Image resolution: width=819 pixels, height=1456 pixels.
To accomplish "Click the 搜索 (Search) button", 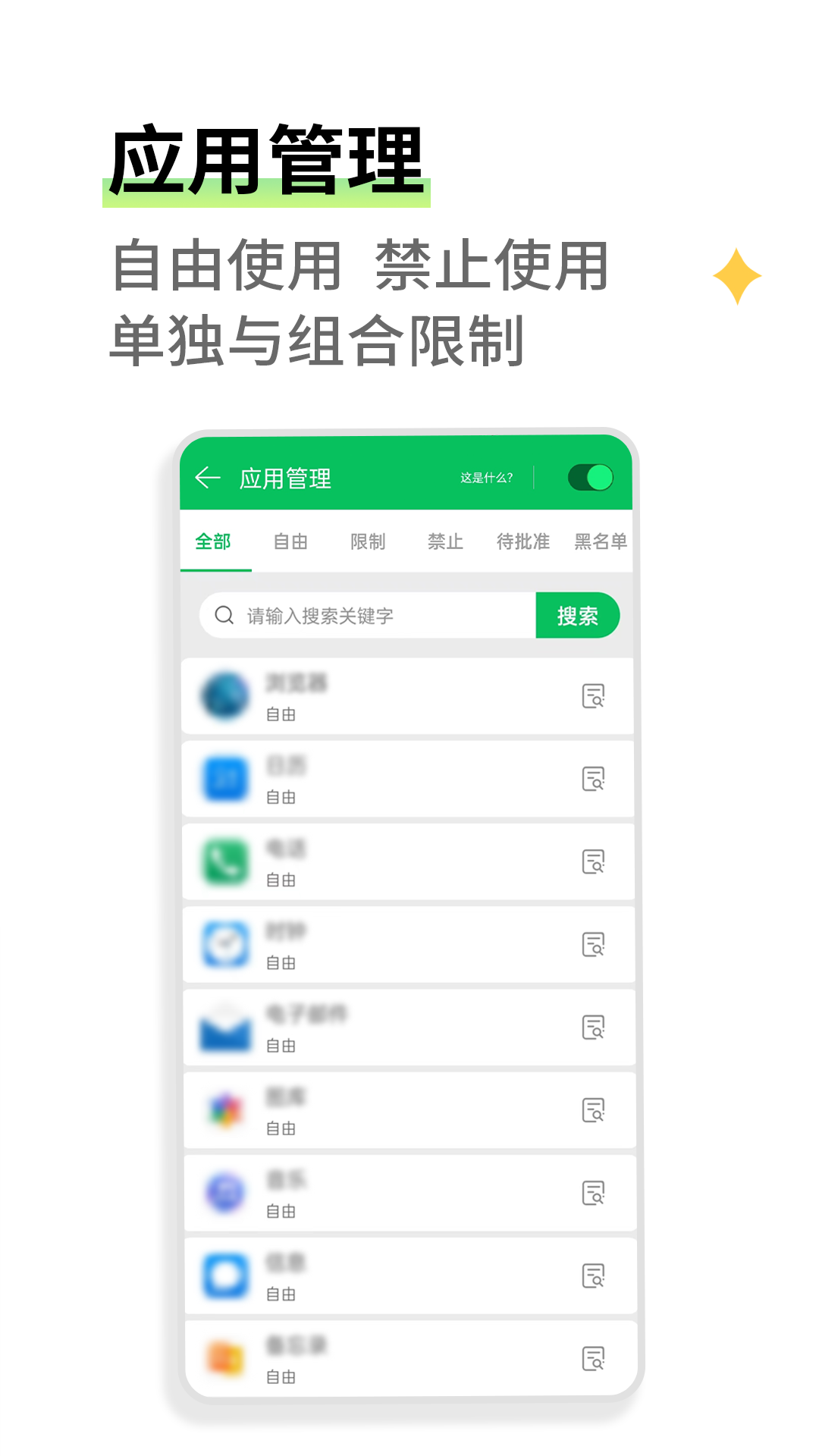I will click(578, 616).
